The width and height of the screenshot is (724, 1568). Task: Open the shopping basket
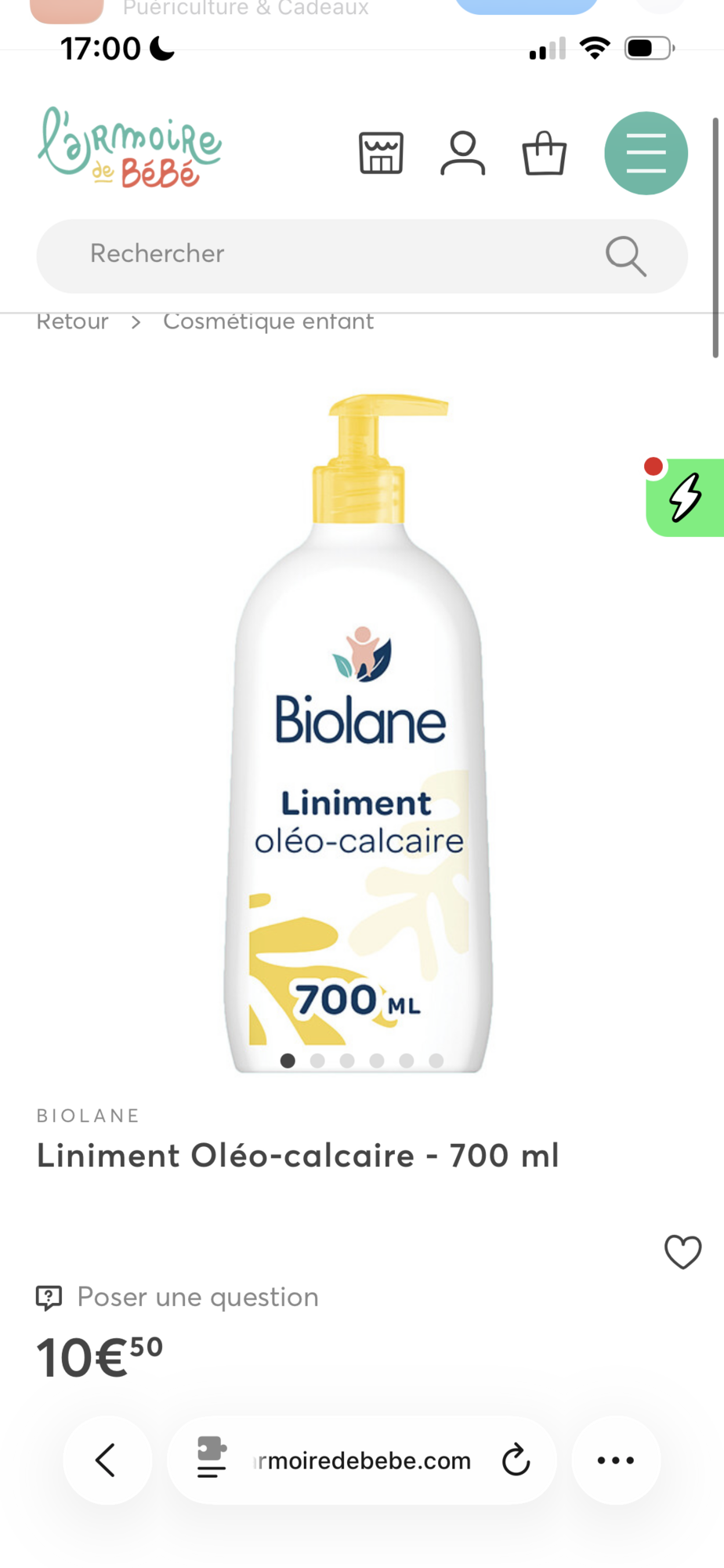tap(544, 153)
